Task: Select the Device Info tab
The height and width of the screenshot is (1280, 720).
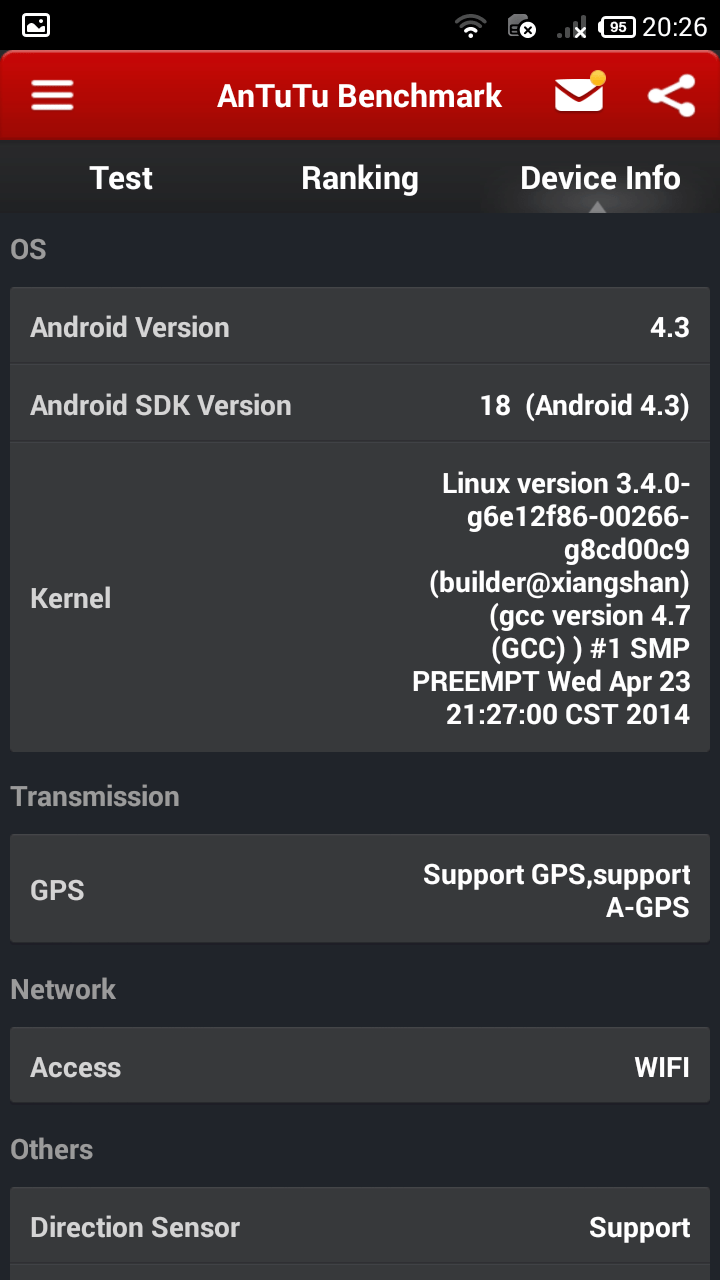Action: point(600,178)
